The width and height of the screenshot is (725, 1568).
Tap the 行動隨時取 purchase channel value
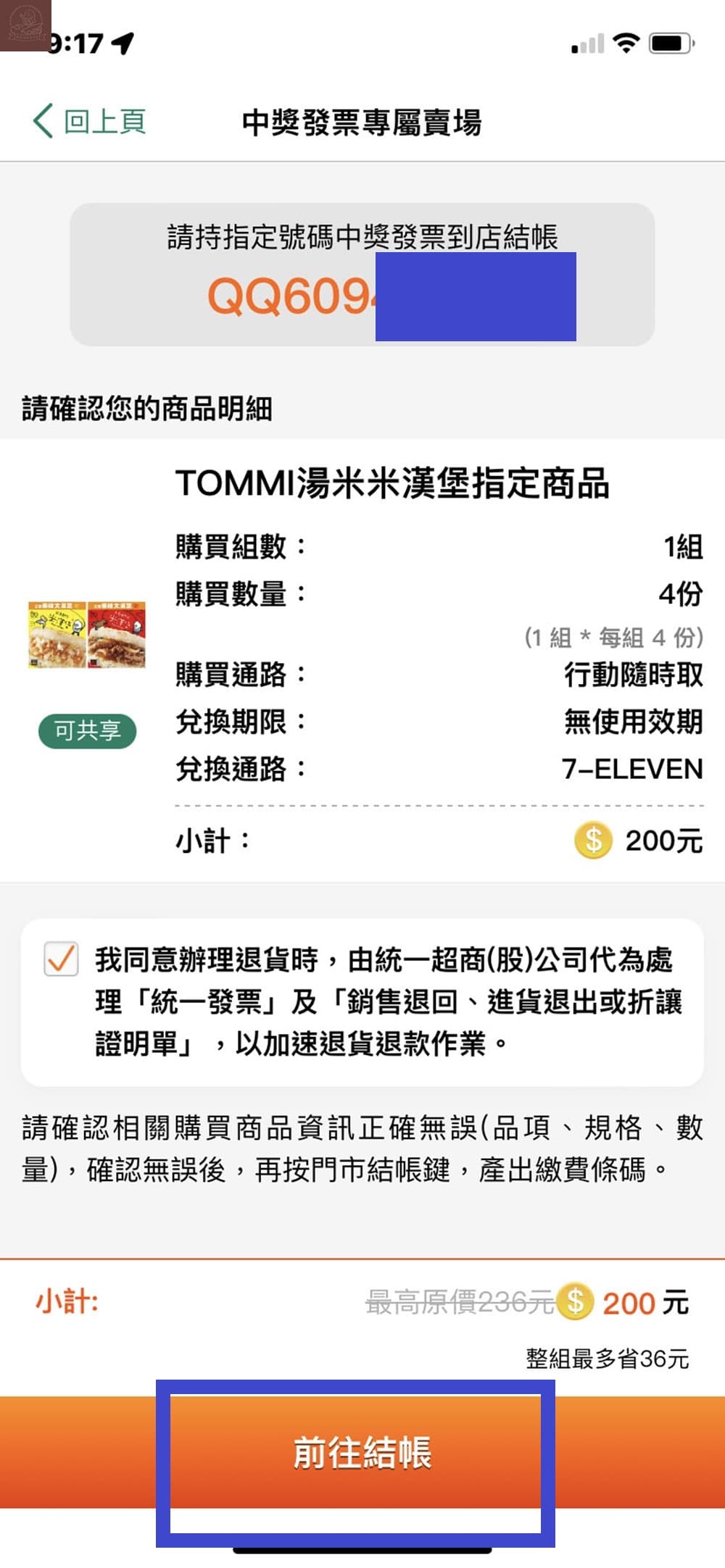point(632,674)
